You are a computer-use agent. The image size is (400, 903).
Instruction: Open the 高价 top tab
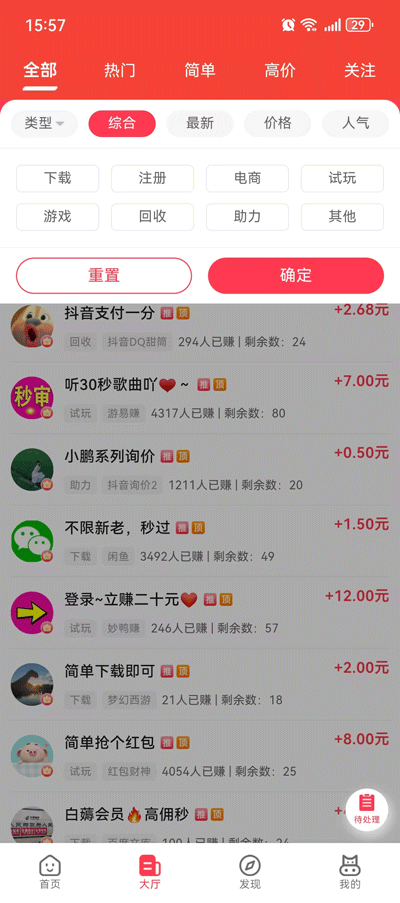click(x=280, y=71)
